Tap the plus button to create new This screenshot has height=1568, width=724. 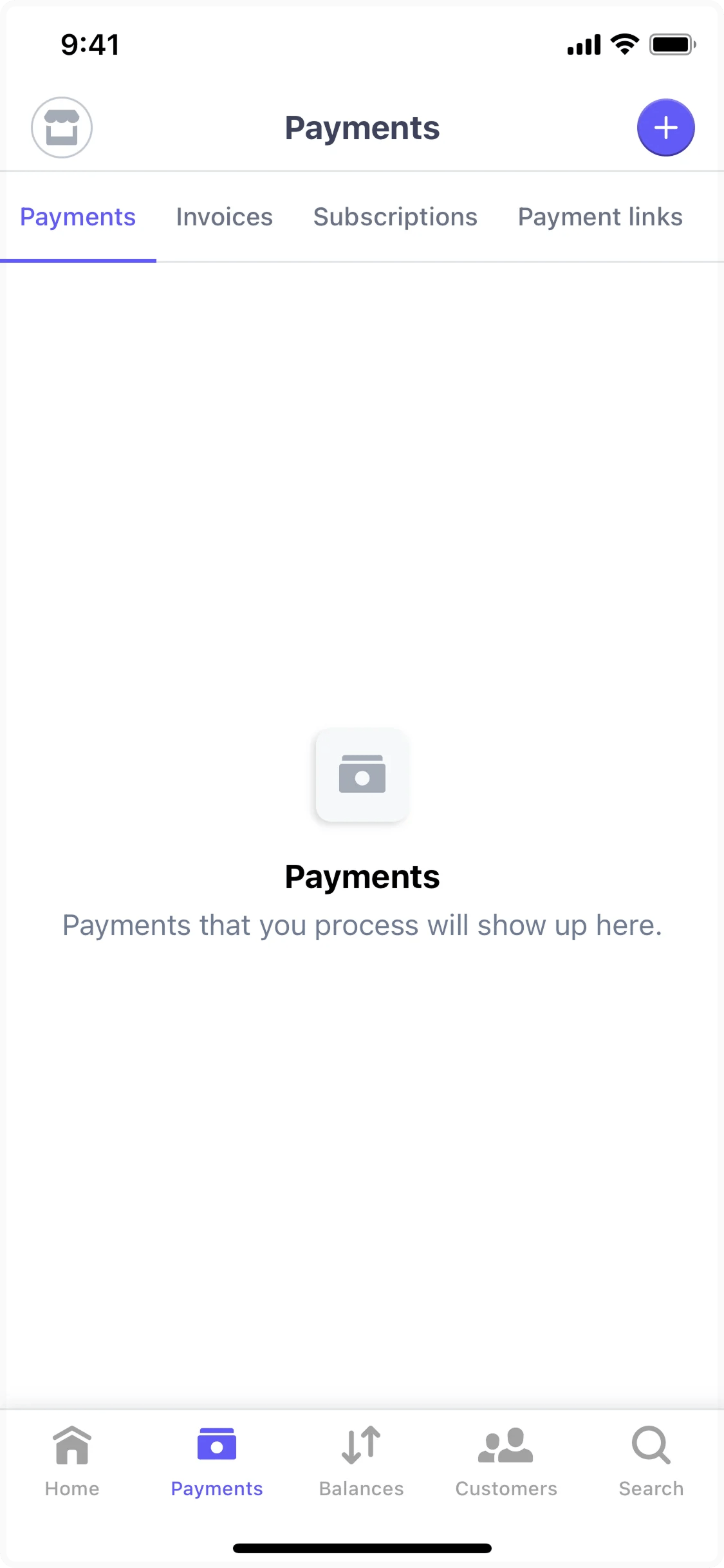click(665, 128)
